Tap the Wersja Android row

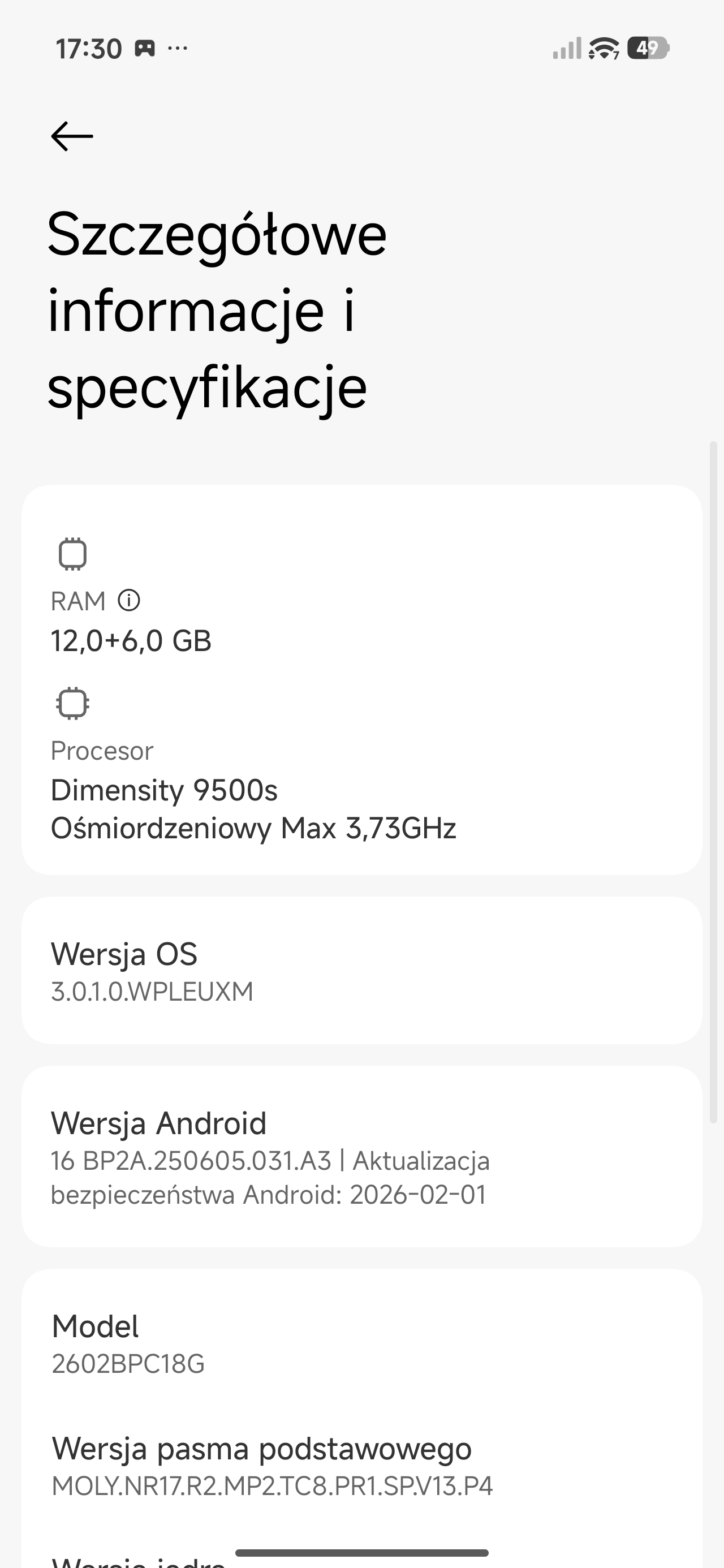[361, 1157]
